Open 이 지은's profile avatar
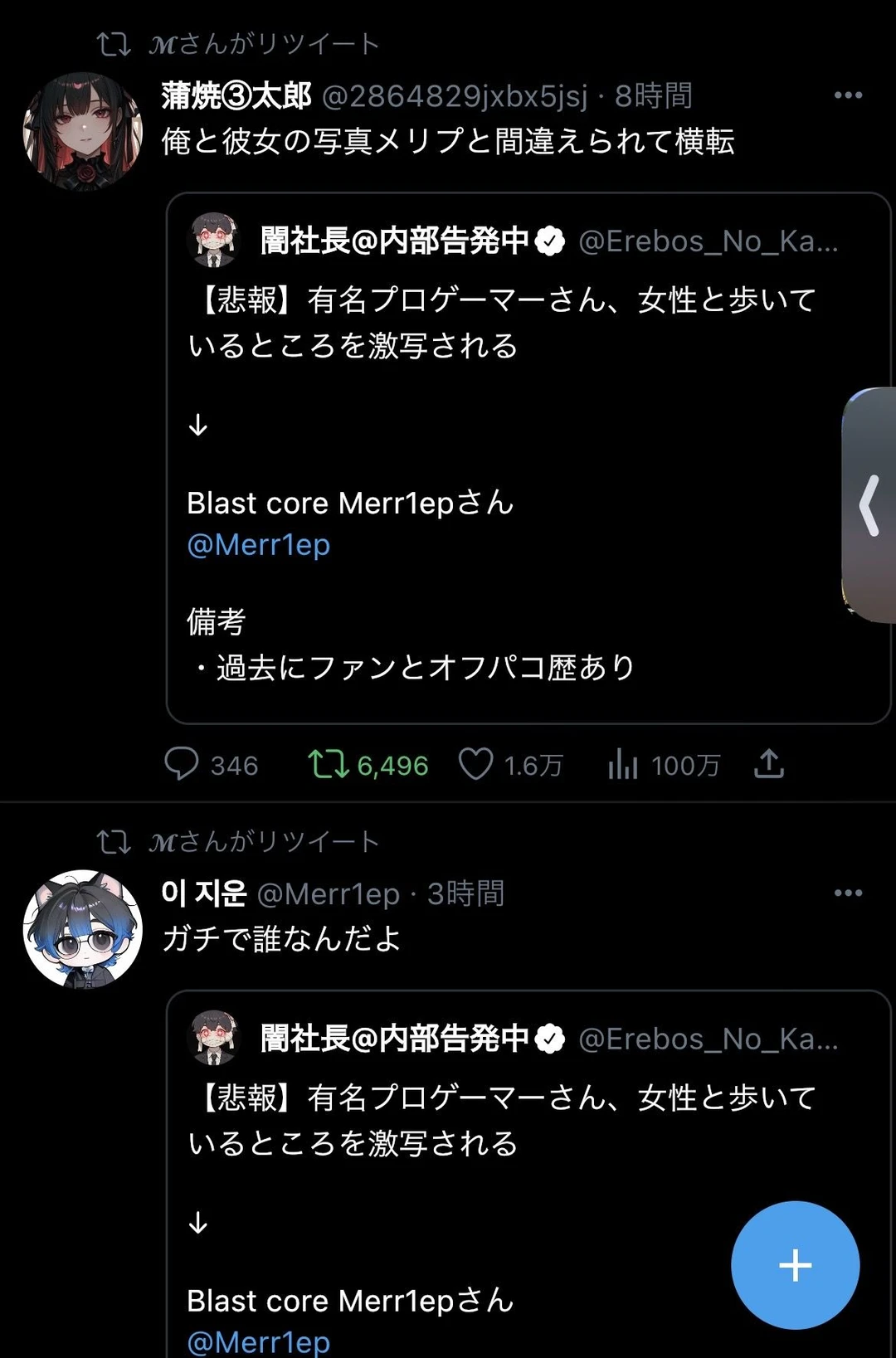896x1358 pixels. [83, 929]
